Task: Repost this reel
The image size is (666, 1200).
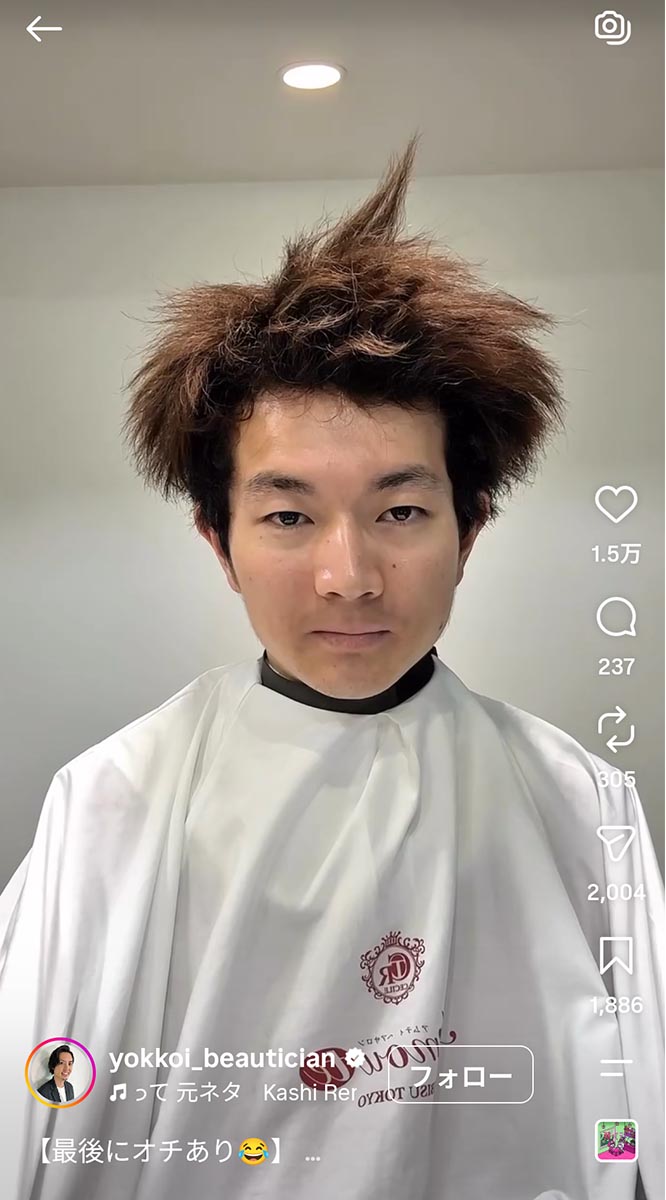Action: tap(616, 730)
